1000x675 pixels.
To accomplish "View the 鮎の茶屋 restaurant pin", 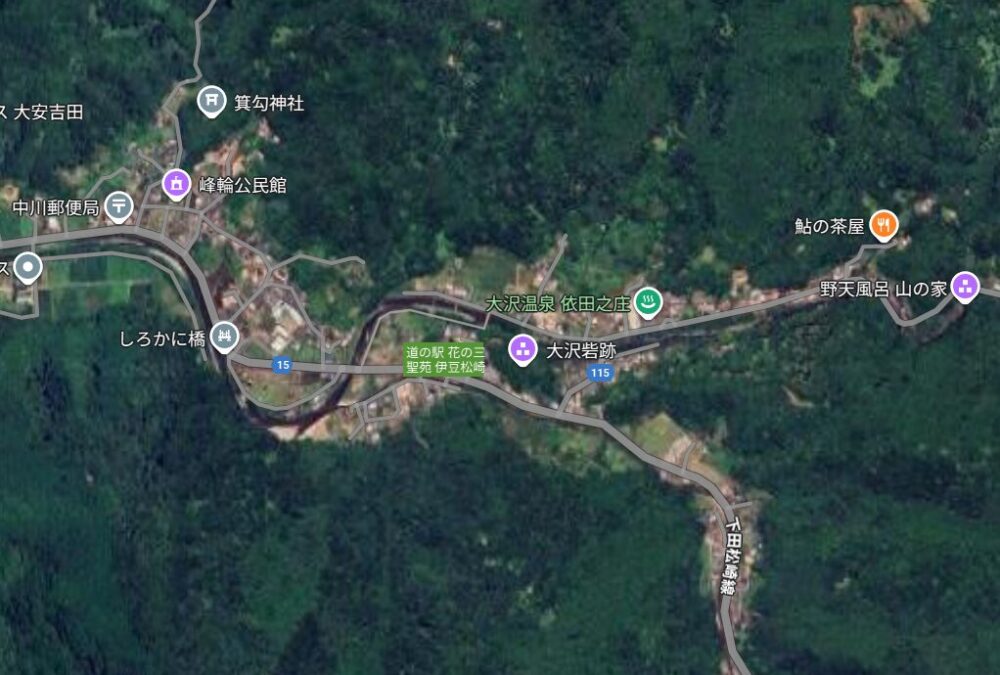I will coord(883,225).
